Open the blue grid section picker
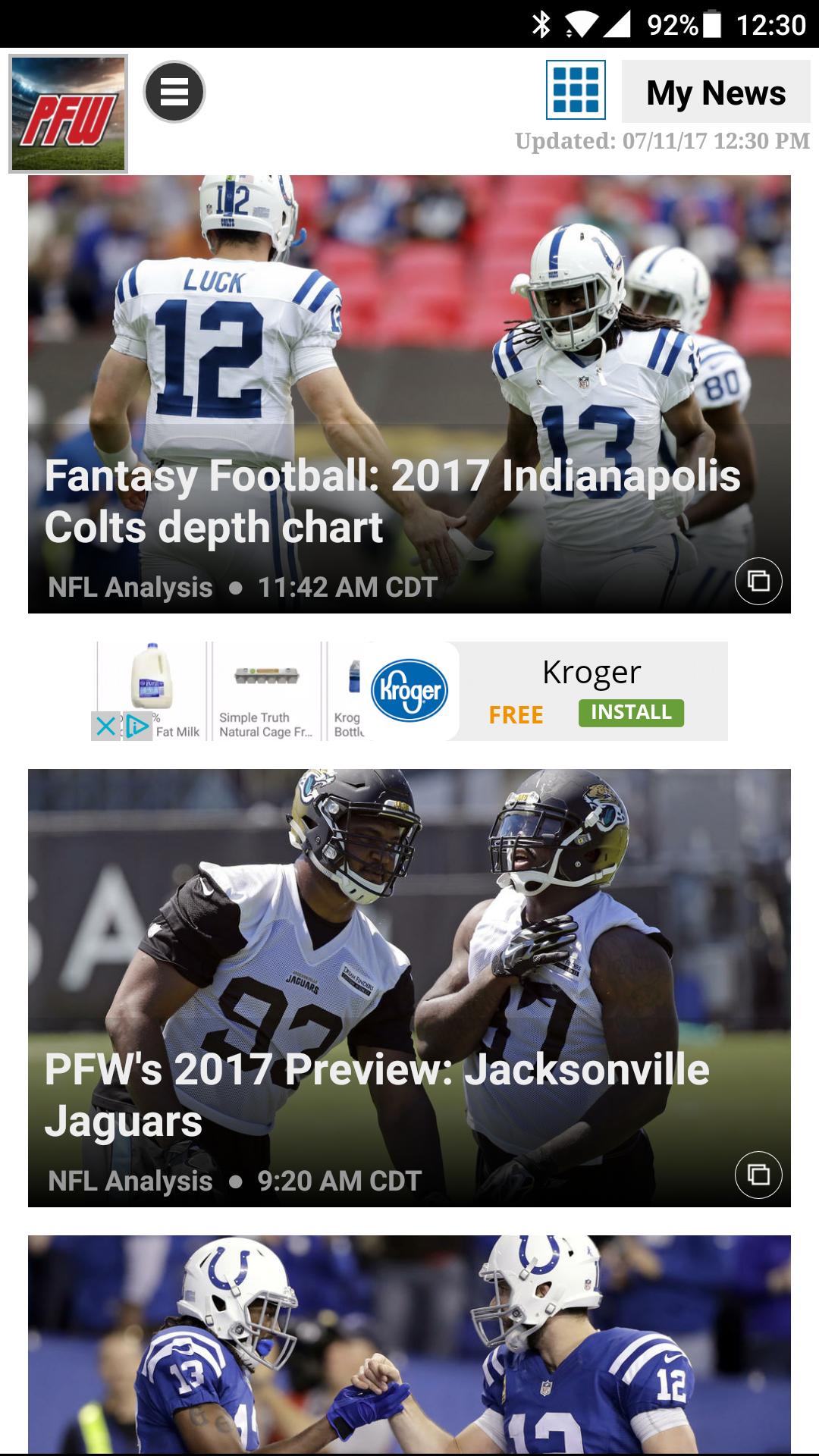Screen dimensions: 819x1456 point(576,90)
